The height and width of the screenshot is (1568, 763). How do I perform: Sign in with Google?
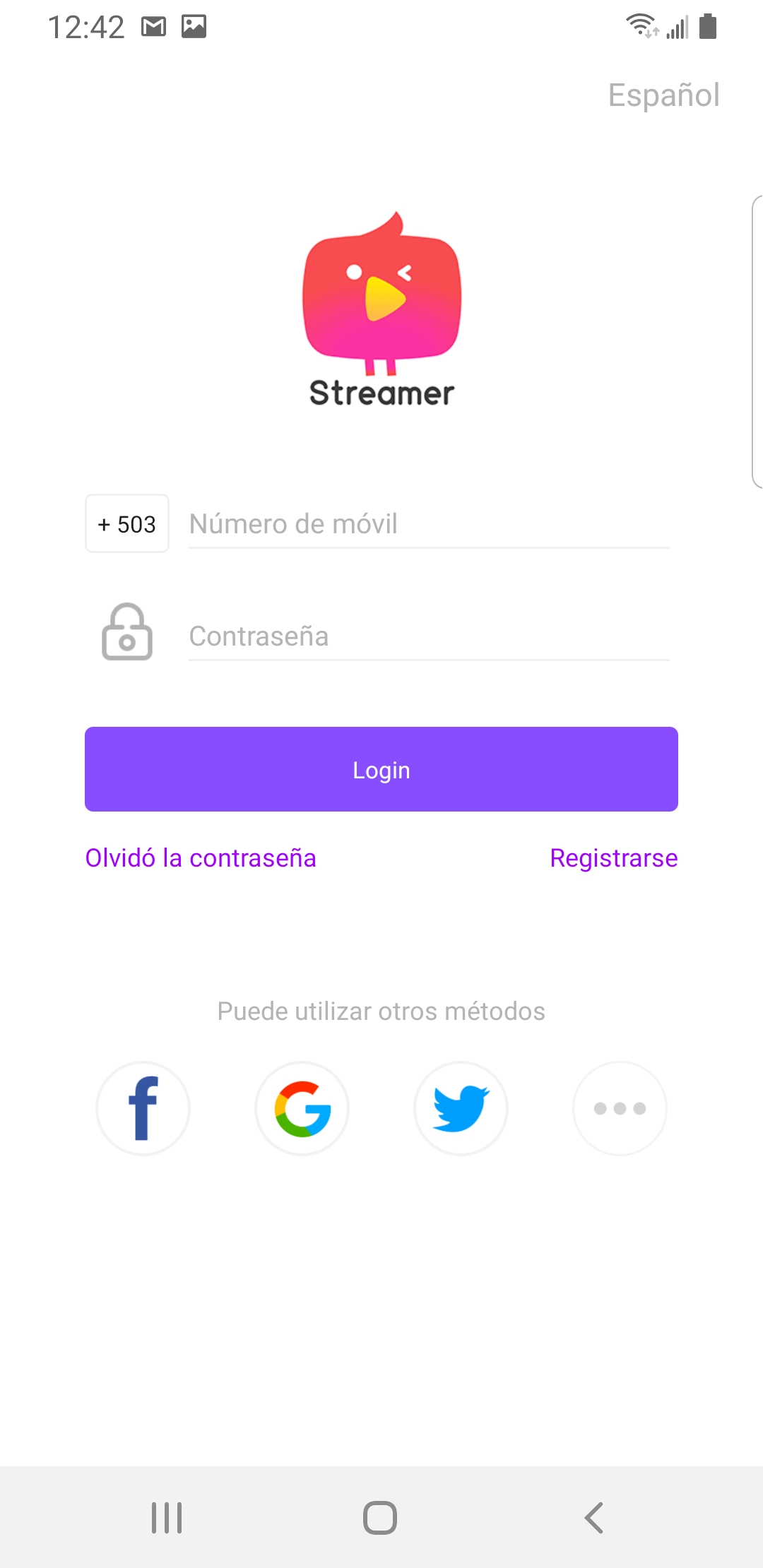pos(302,1108)
